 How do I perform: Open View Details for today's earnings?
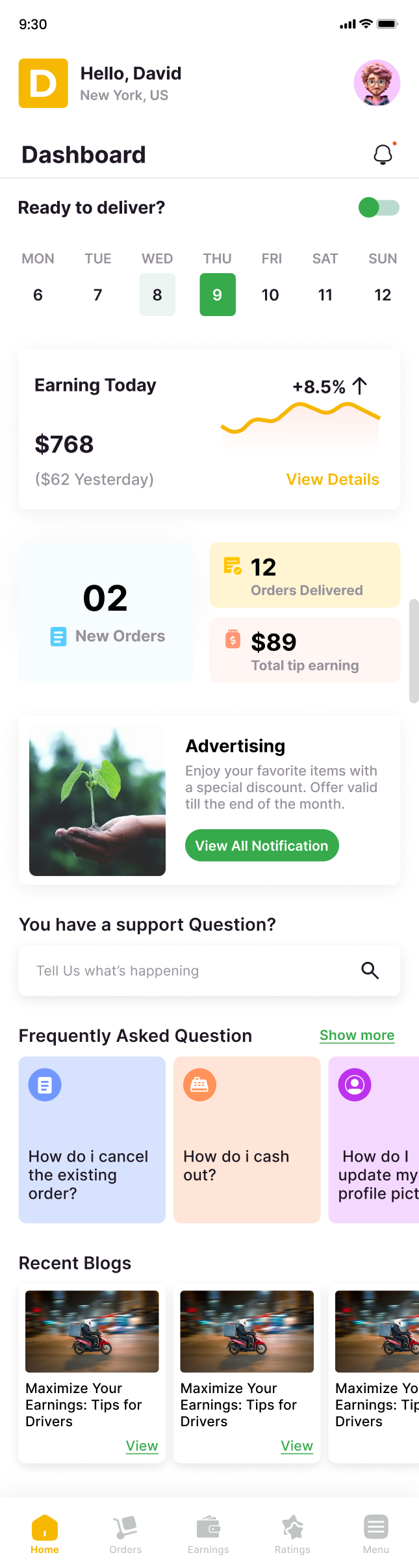pos(333,479)
